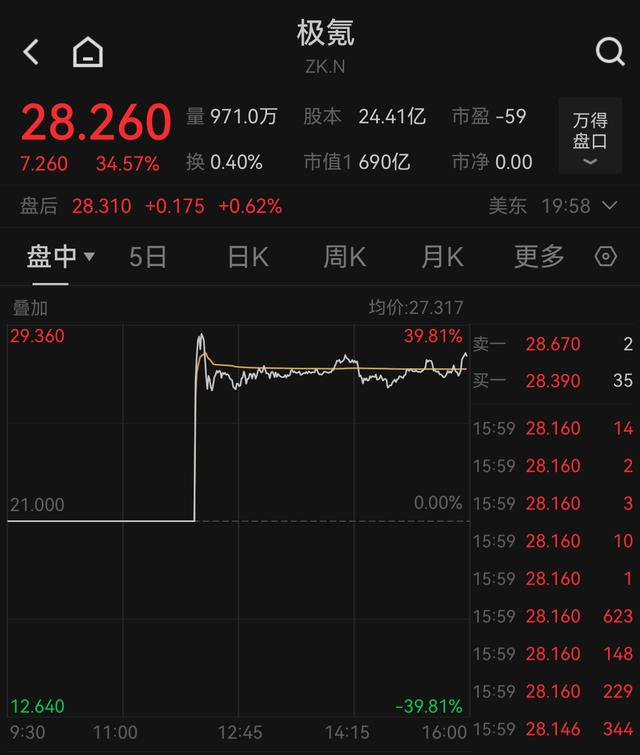Select the 月K chart tab
The image size is (640, 755).
coord(442,257)
